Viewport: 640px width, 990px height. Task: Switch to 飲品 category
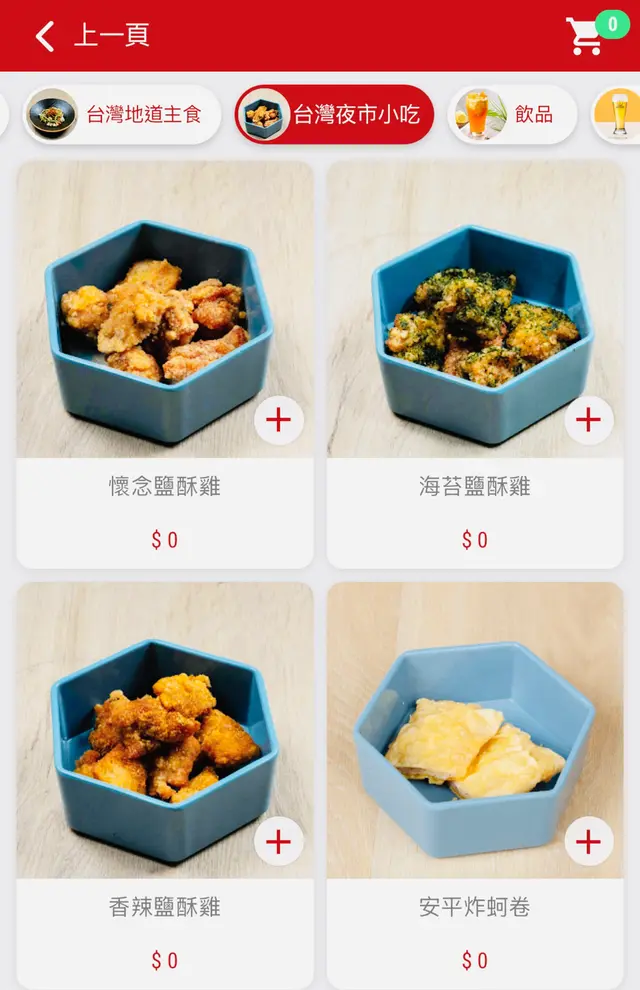coord(512,114)
